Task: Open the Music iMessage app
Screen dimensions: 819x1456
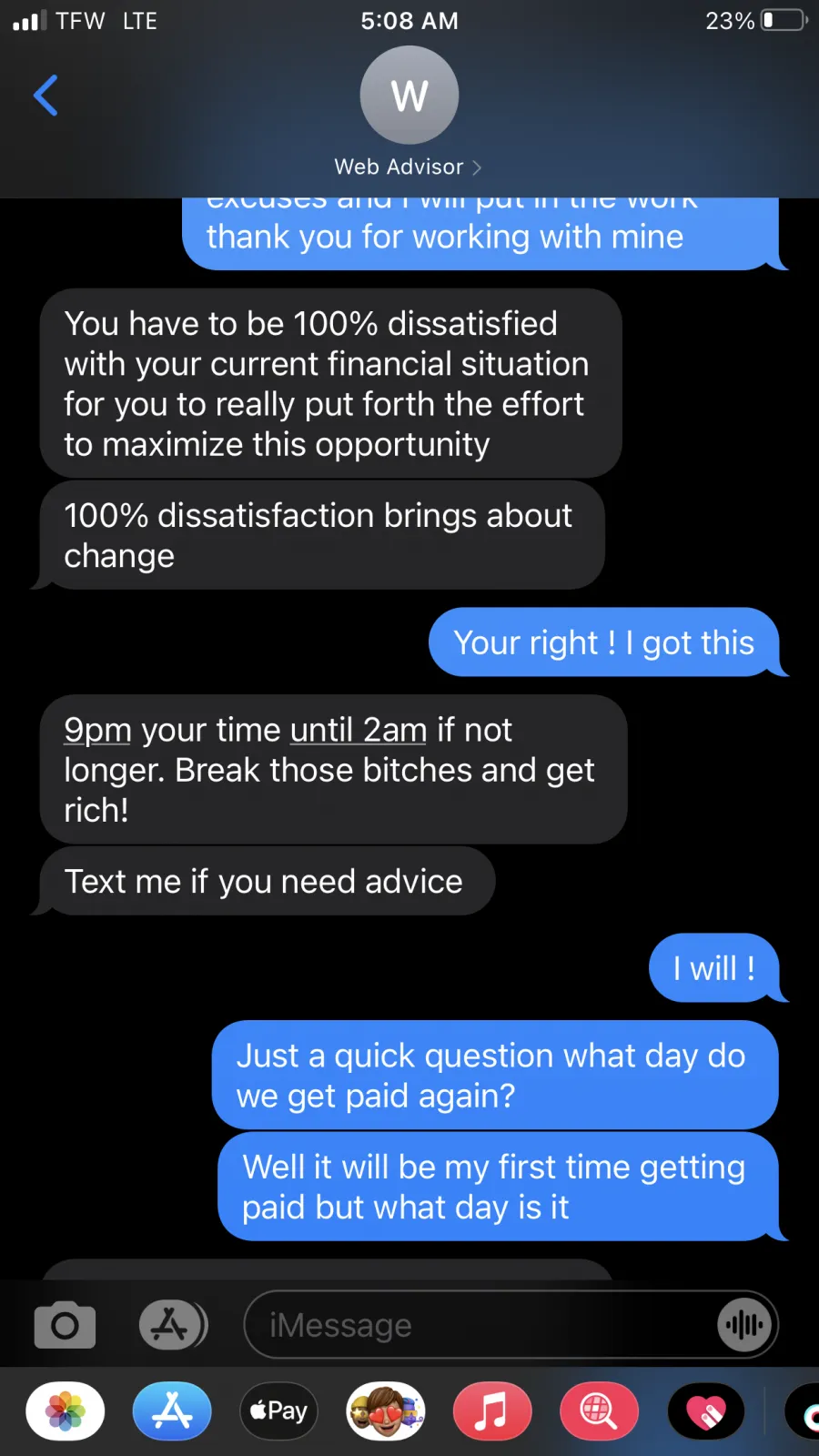Action: point(492,1411)
